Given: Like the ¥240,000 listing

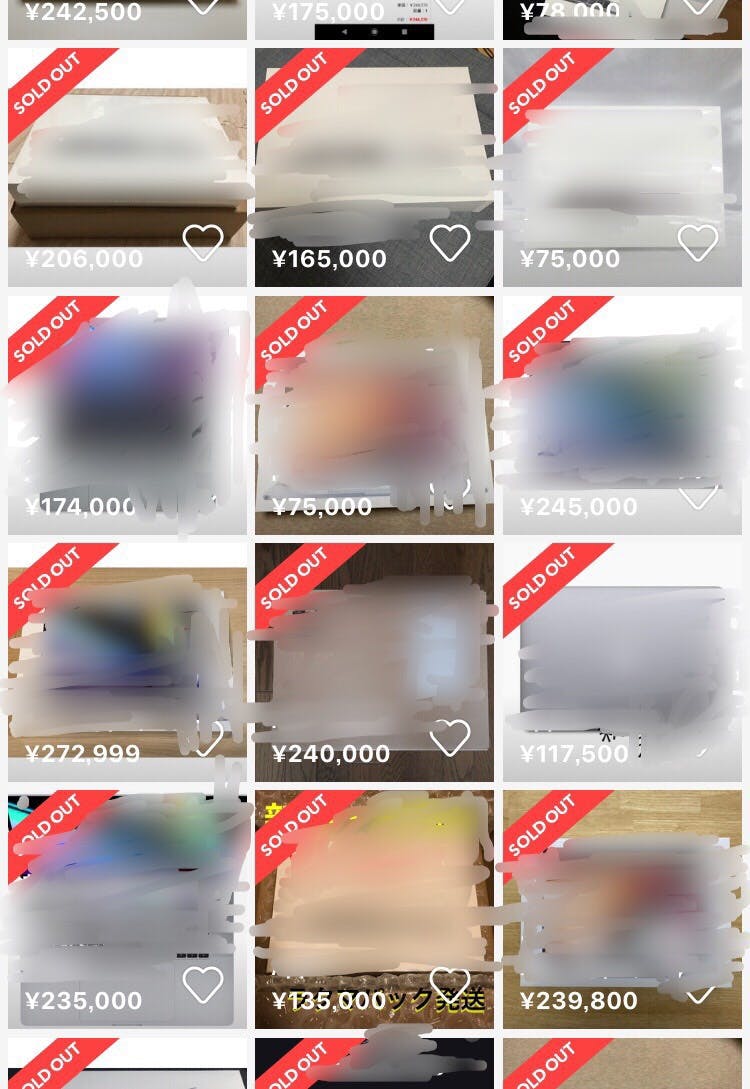Looking at the screenshot, I should [450, 738].
